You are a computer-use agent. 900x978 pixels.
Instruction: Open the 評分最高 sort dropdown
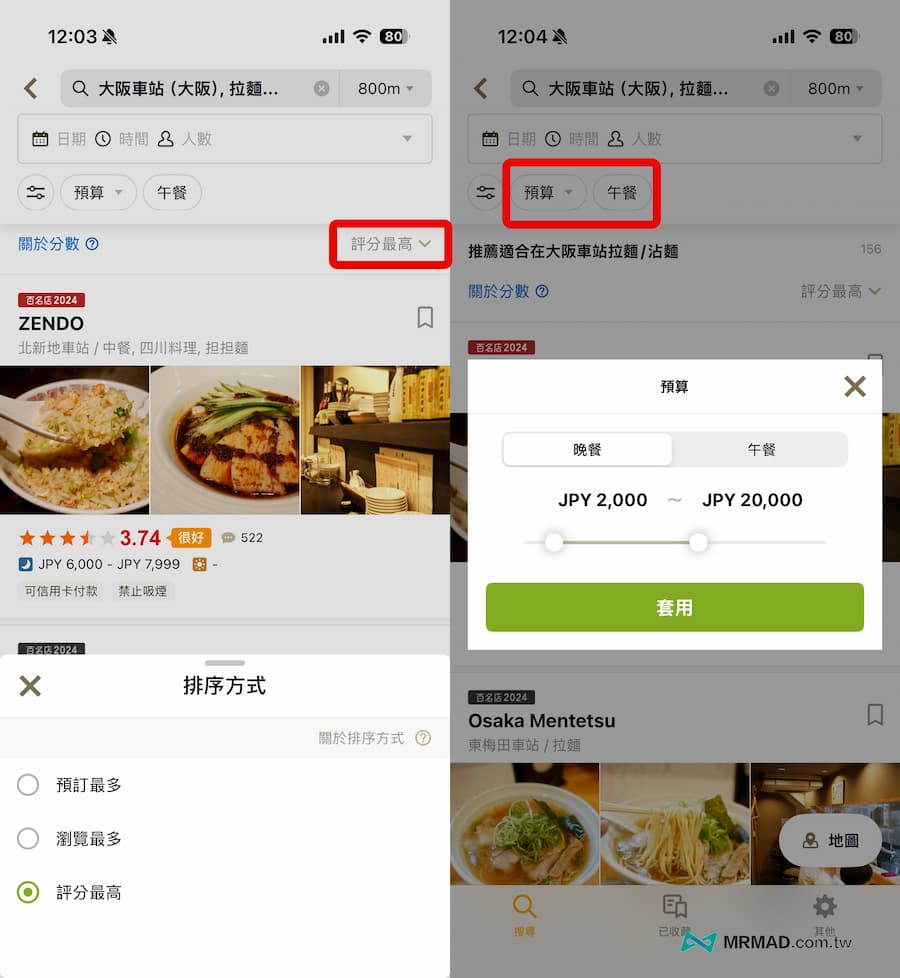[389, 244]
